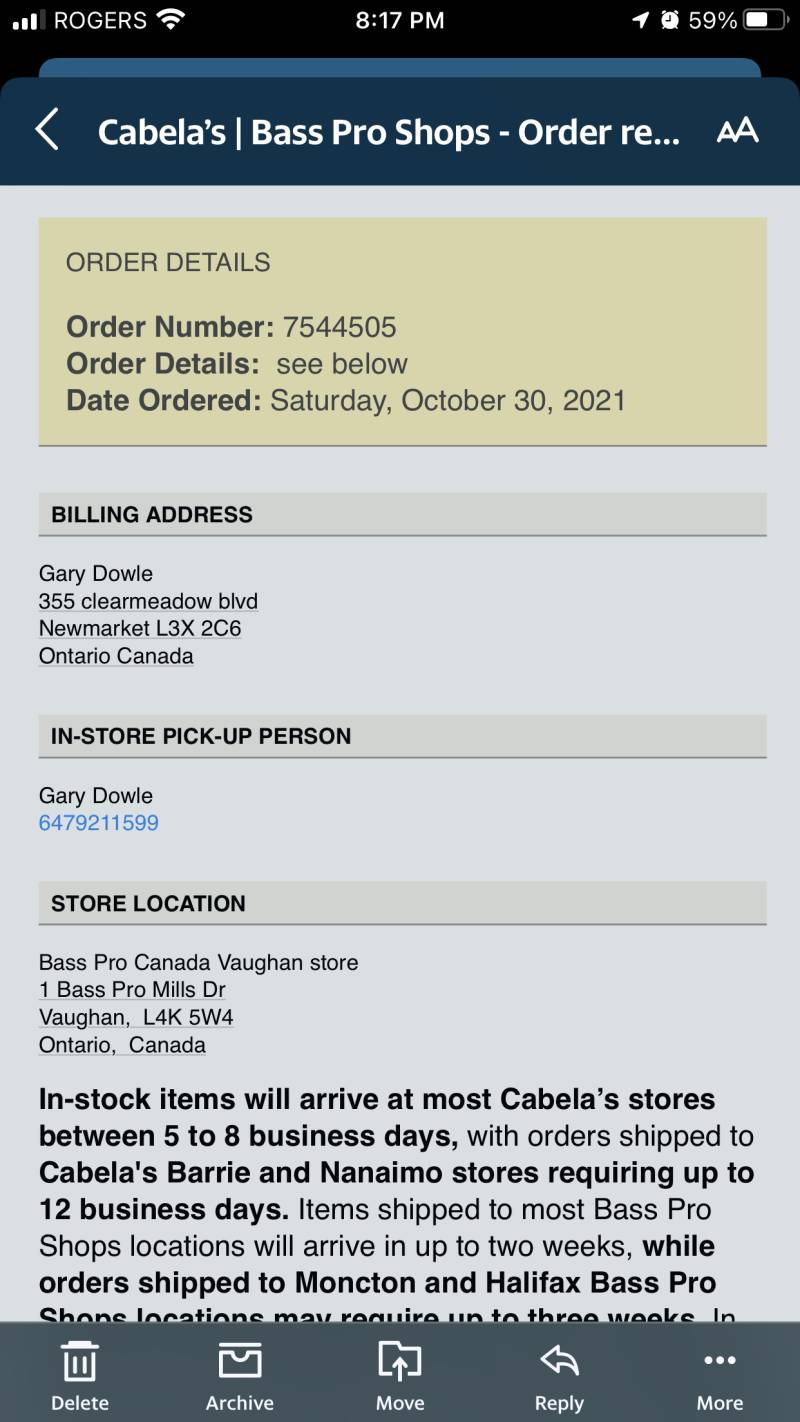
Task: Go back to the inbox list
Action: click(47, 131)
